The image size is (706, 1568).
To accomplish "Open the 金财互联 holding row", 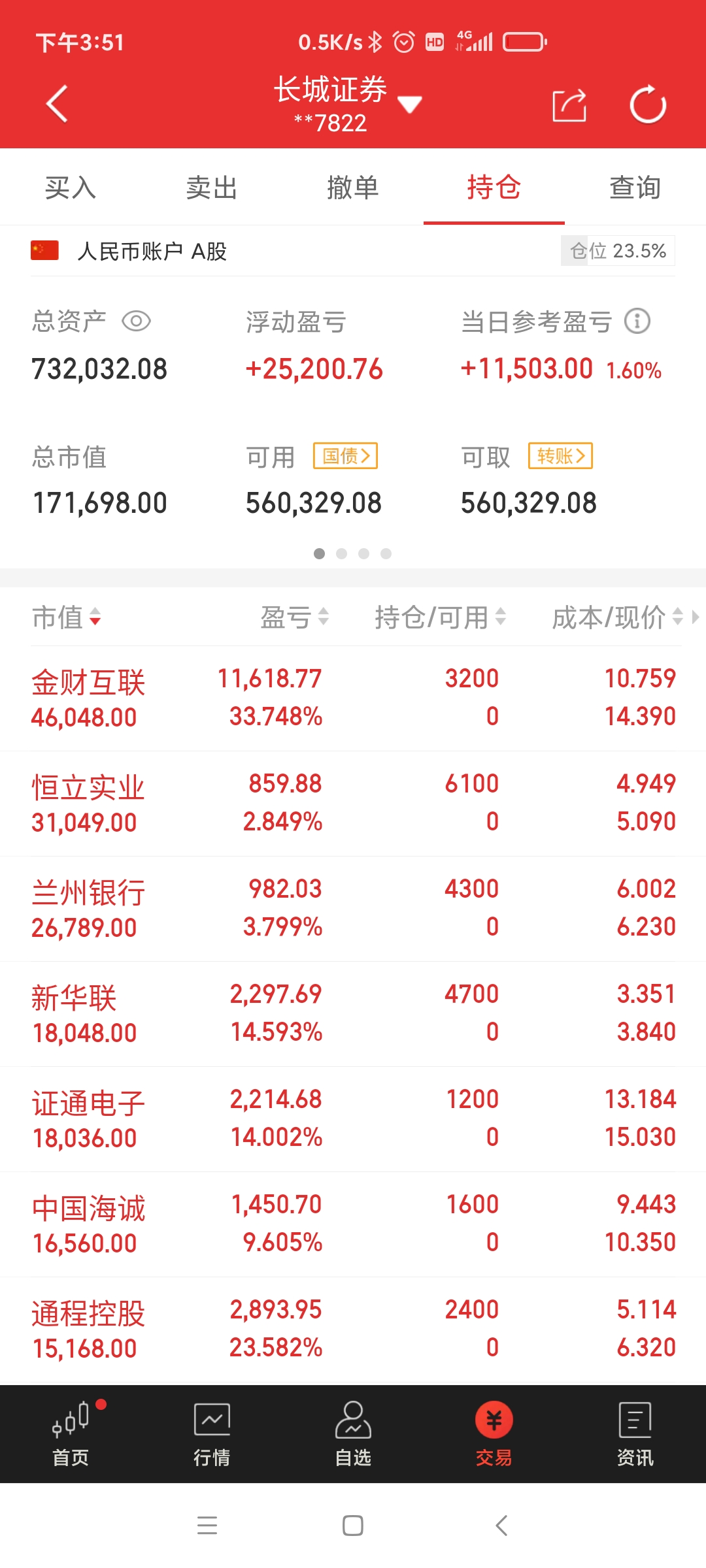I will point(353,698).
